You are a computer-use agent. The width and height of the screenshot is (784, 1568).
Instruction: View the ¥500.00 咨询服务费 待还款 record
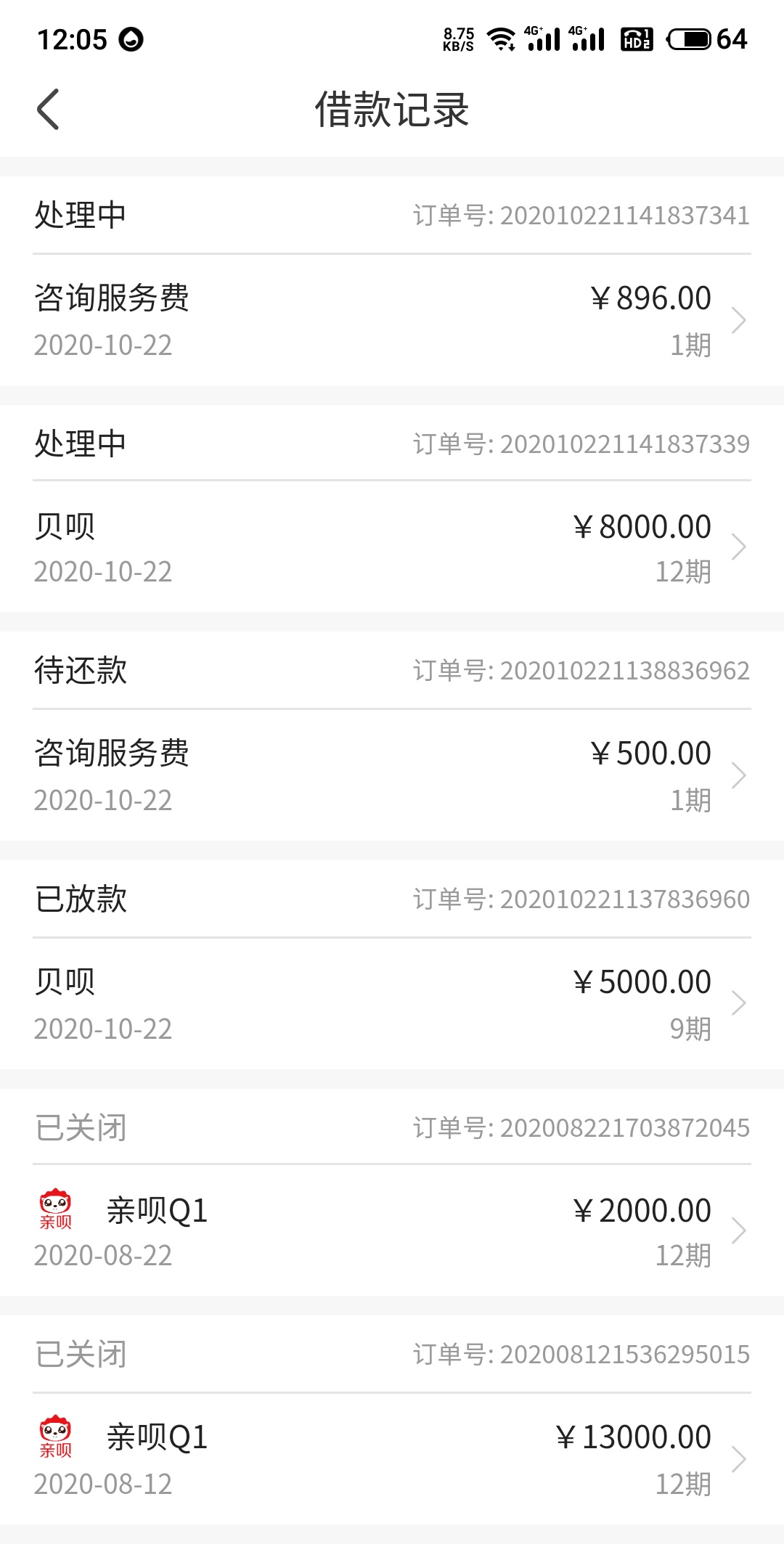pyautogui.click(x=392, y=775)
